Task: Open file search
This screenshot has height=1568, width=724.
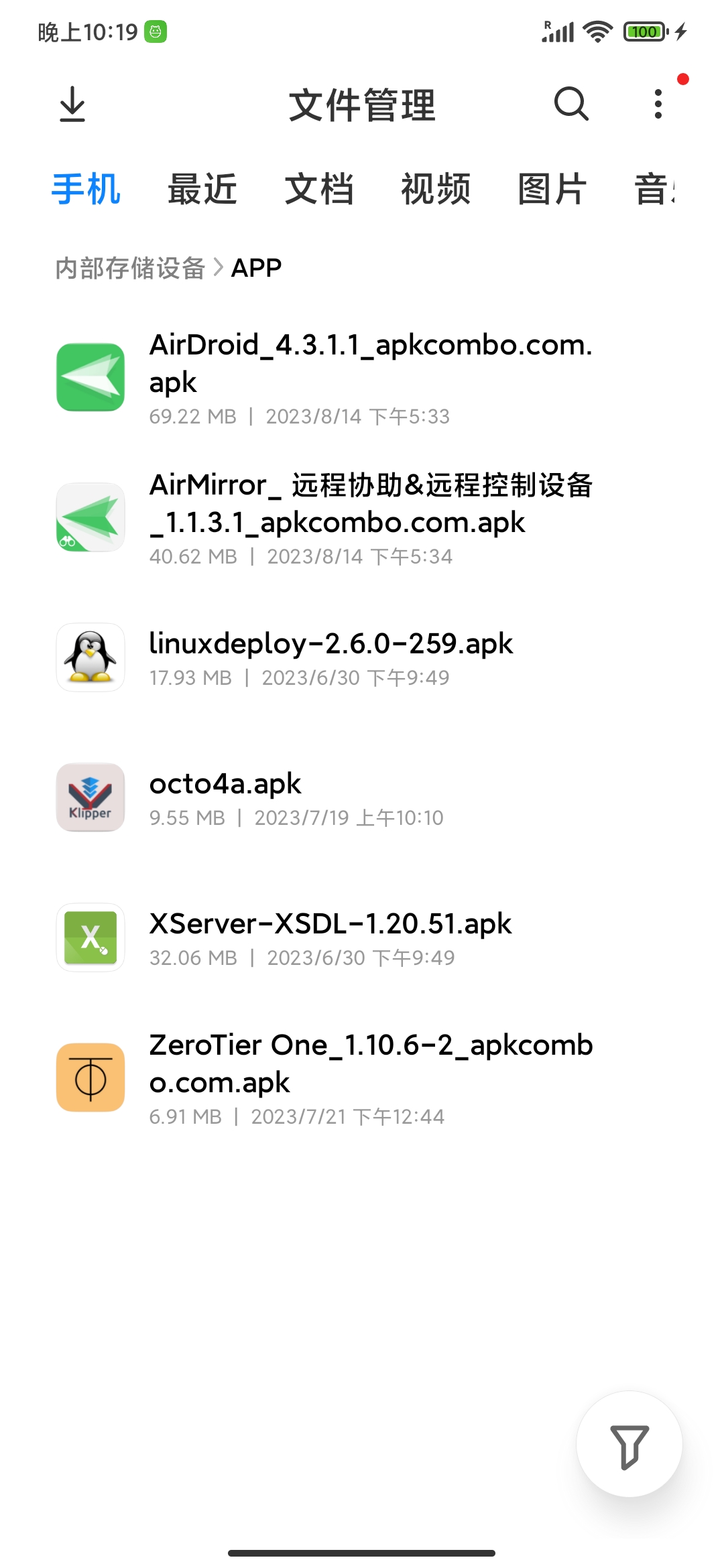Action: 571,104
